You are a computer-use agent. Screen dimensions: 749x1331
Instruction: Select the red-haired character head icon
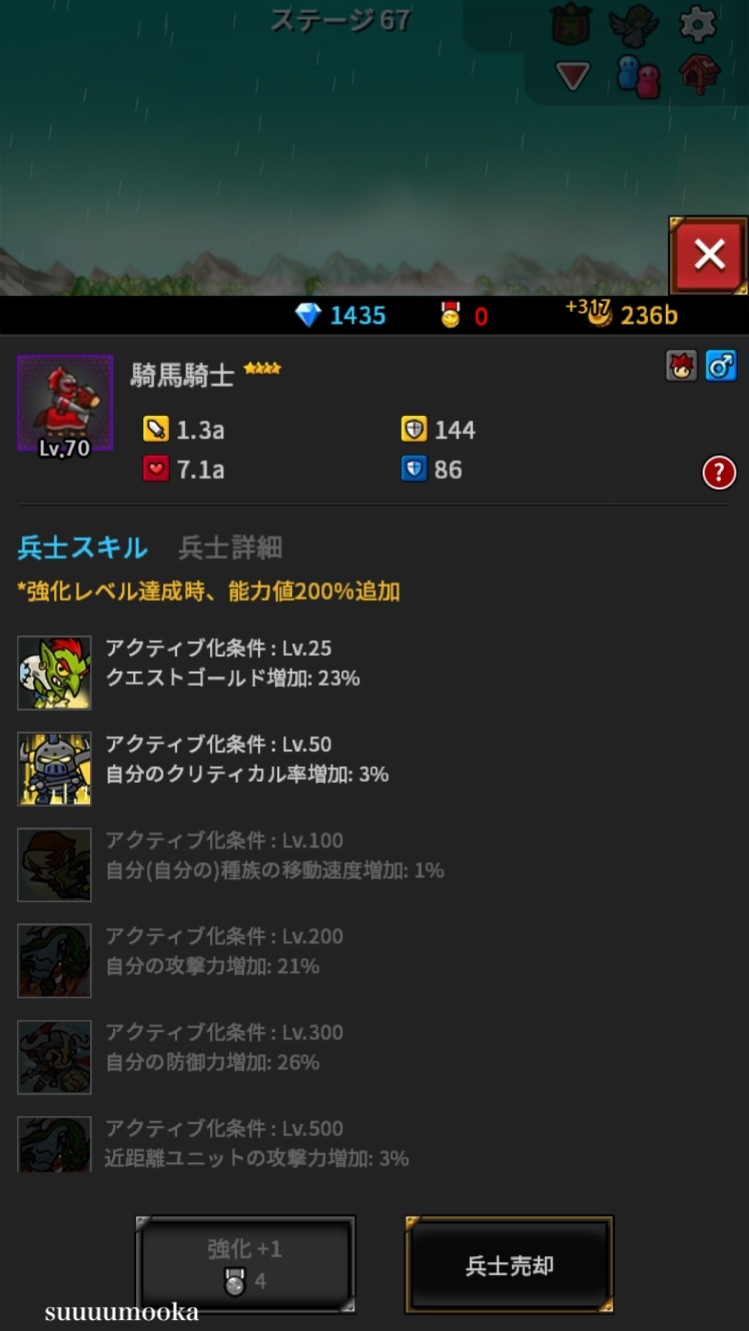point(680,366)
